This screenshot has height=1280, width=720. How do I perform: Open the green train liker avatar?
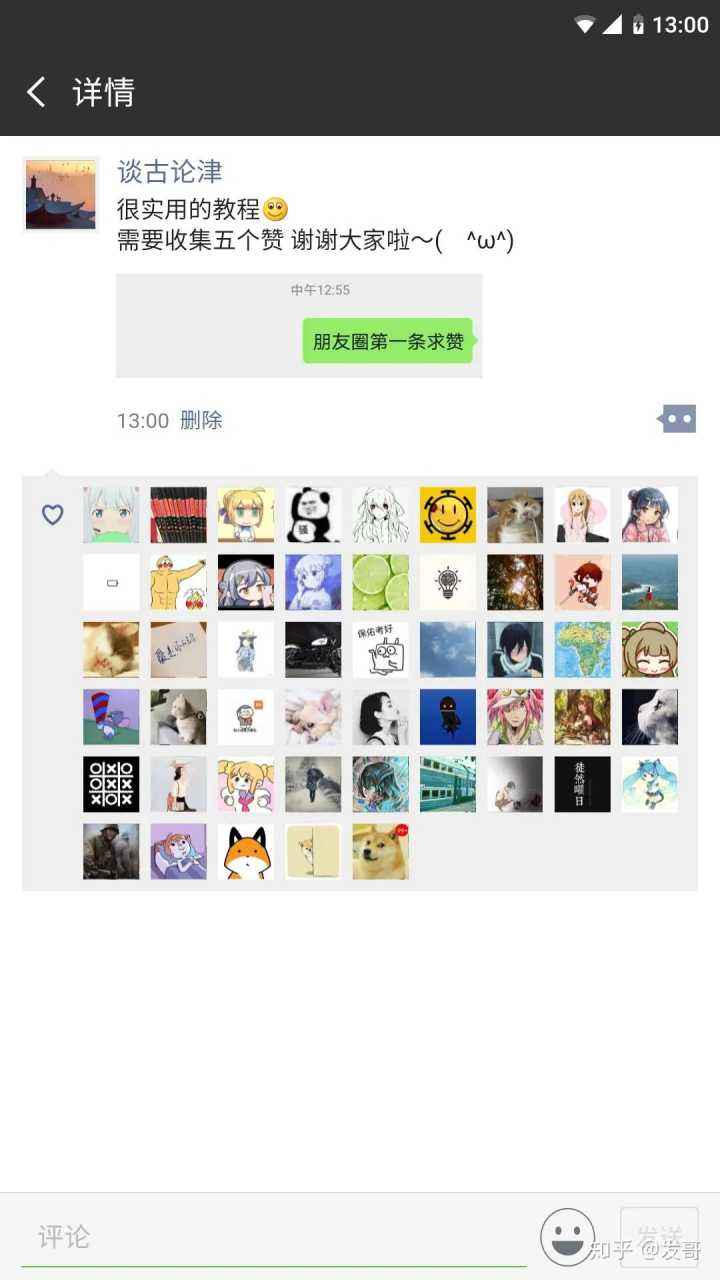(x=448, y=784)
